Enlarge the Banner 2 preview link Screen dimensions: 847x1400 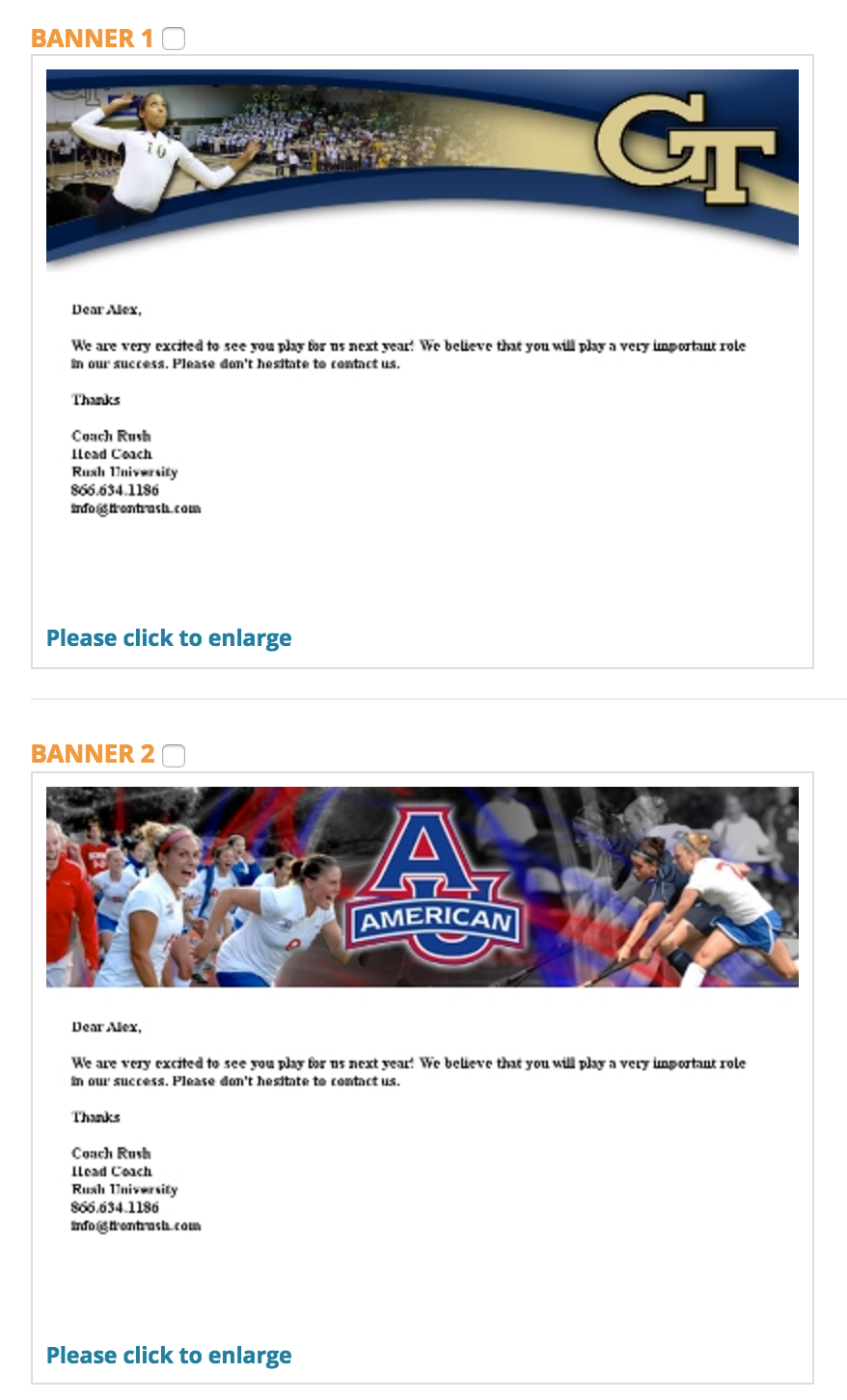coord(169,1356)
